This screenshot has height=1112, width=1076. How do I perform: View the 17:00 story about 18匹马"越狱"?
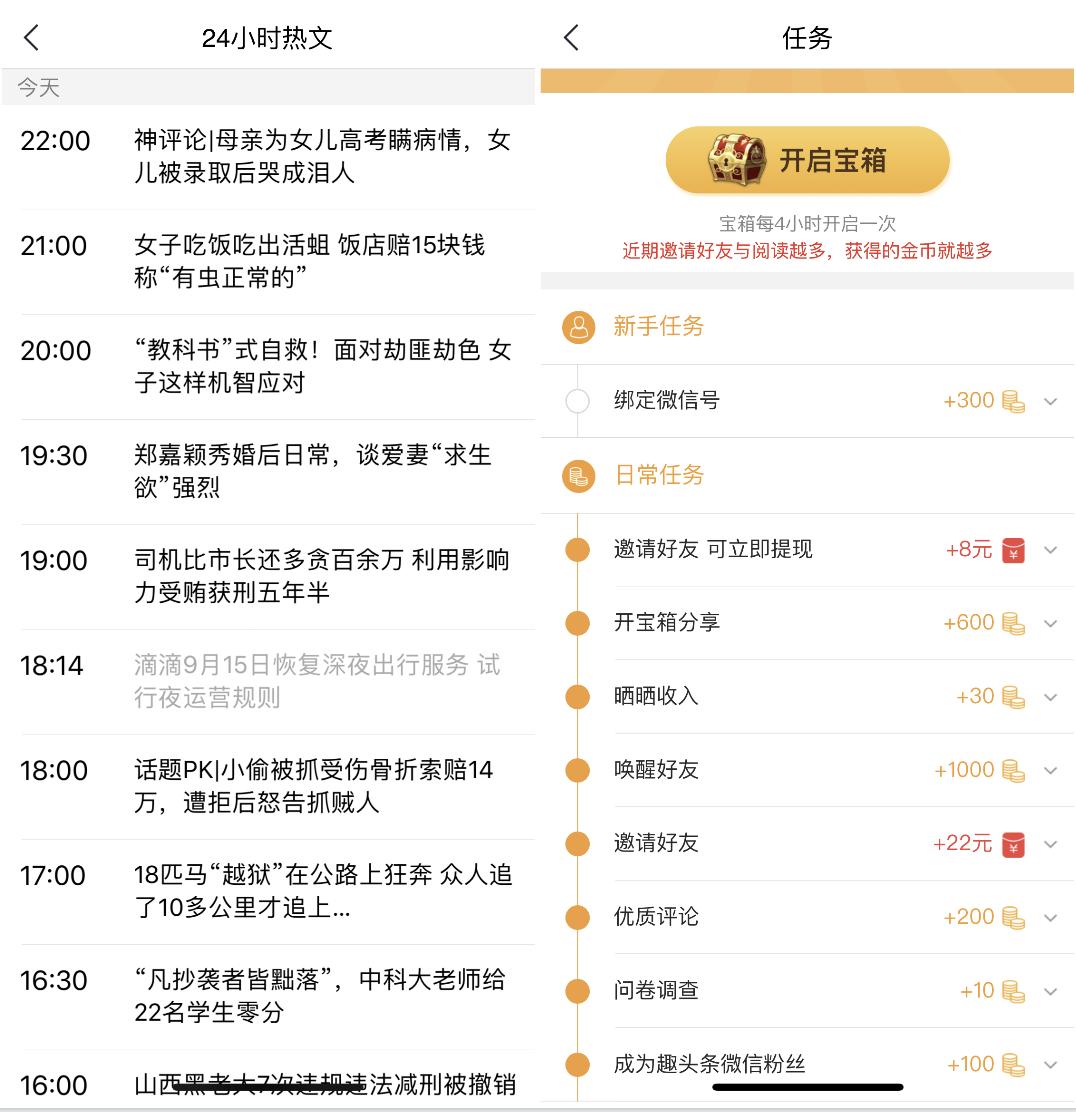pos(322,892)
